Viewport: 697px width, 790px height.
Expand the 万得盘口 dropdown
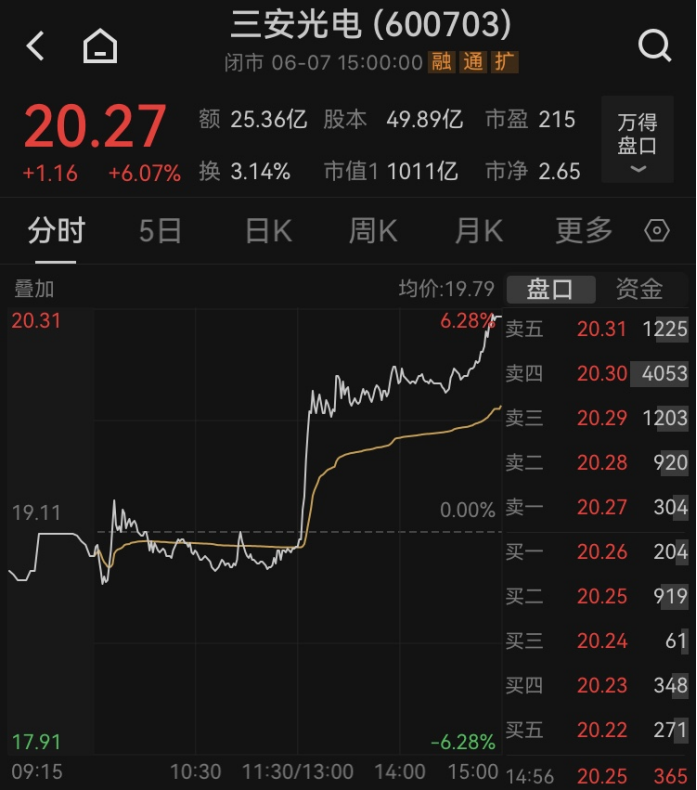(637, 144)
